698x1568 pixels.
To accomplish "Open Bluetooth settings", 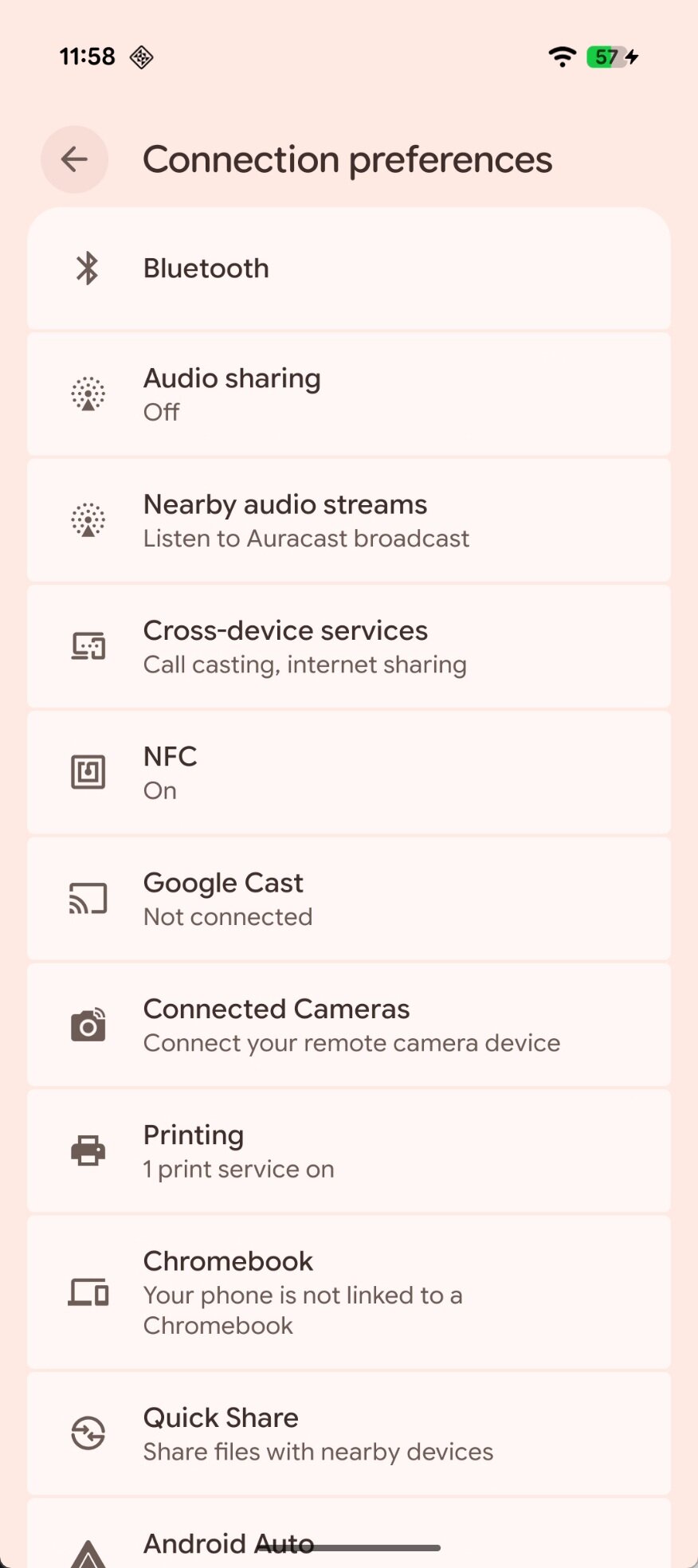I will coord(349,269).
